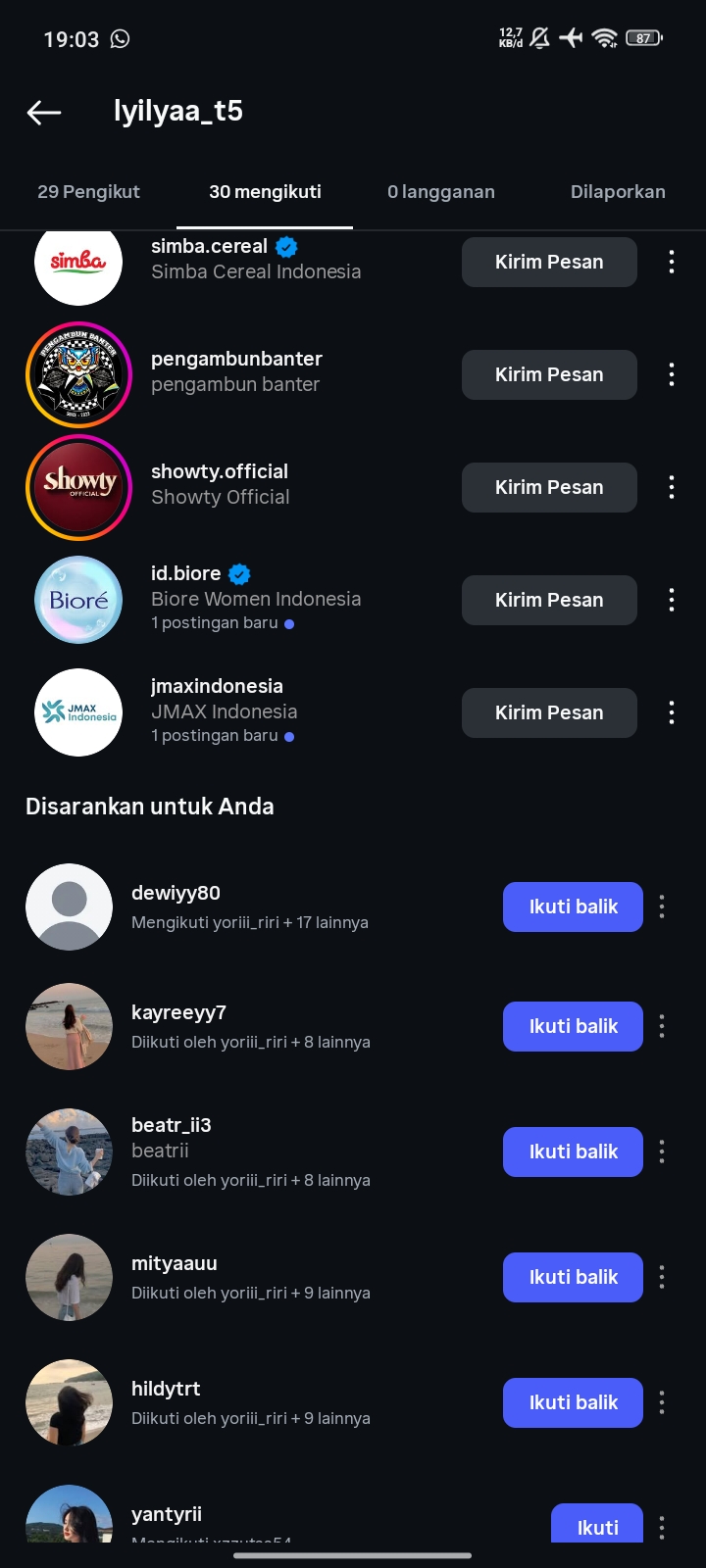Image resolution: width=706 pixels, height=1568 pixels.
Task: Open more options for jmaxindonesia
Action: (x=672, y=712)
